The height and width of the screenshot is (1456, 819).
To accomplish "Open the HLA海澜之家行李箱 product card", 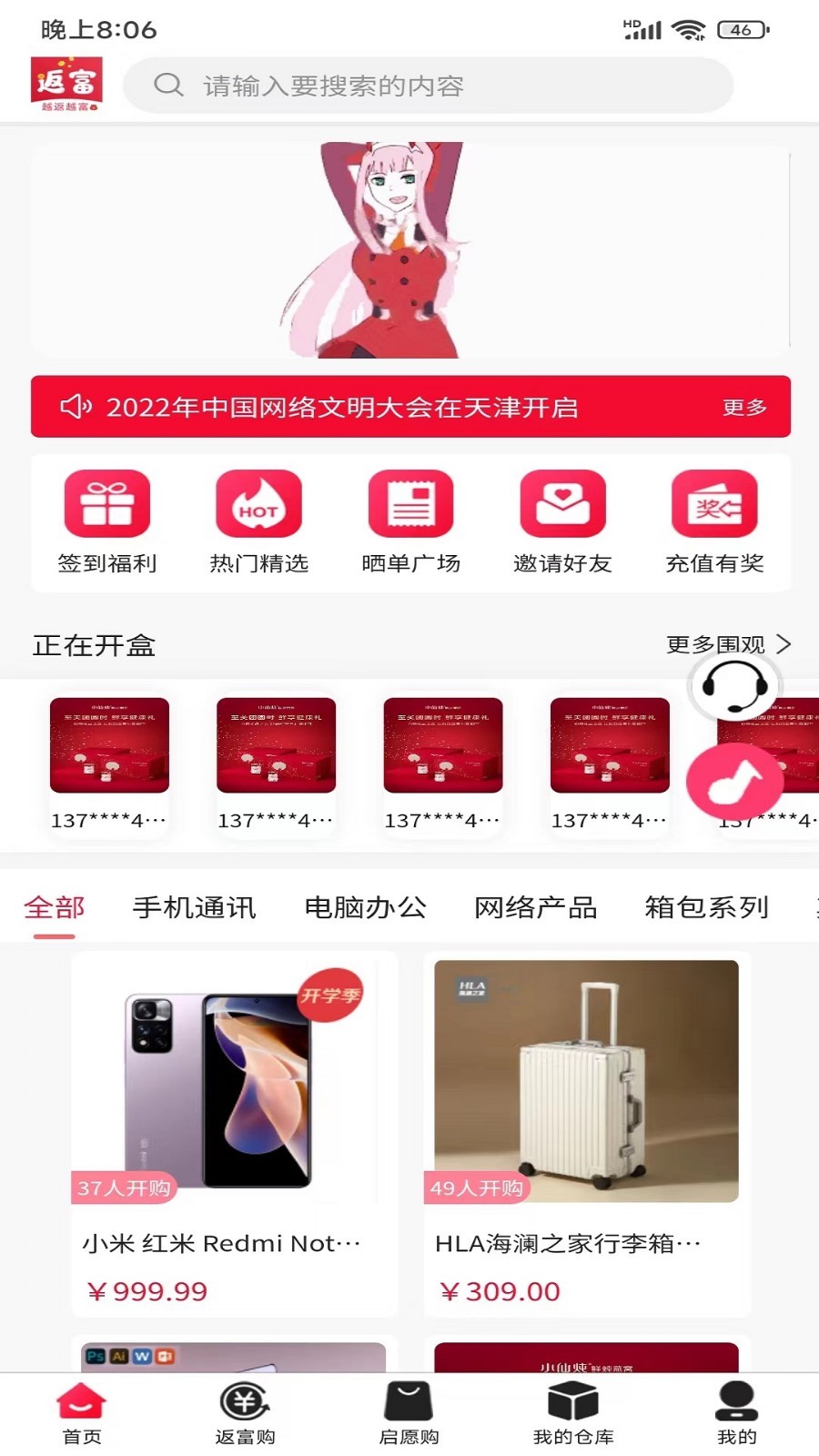I will (587, 1134).
